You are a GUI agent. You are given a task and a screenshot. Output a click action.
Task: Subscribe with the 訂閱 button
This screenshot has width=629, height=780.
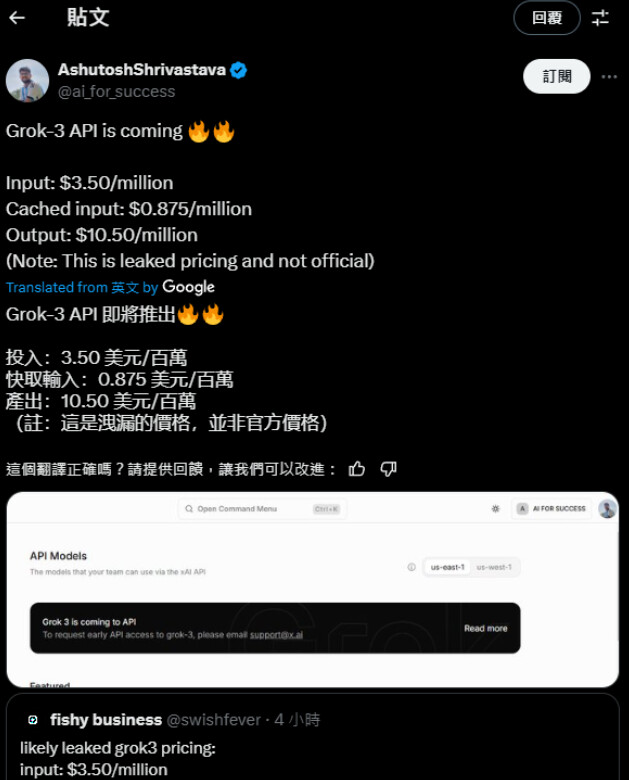[557, 76]
